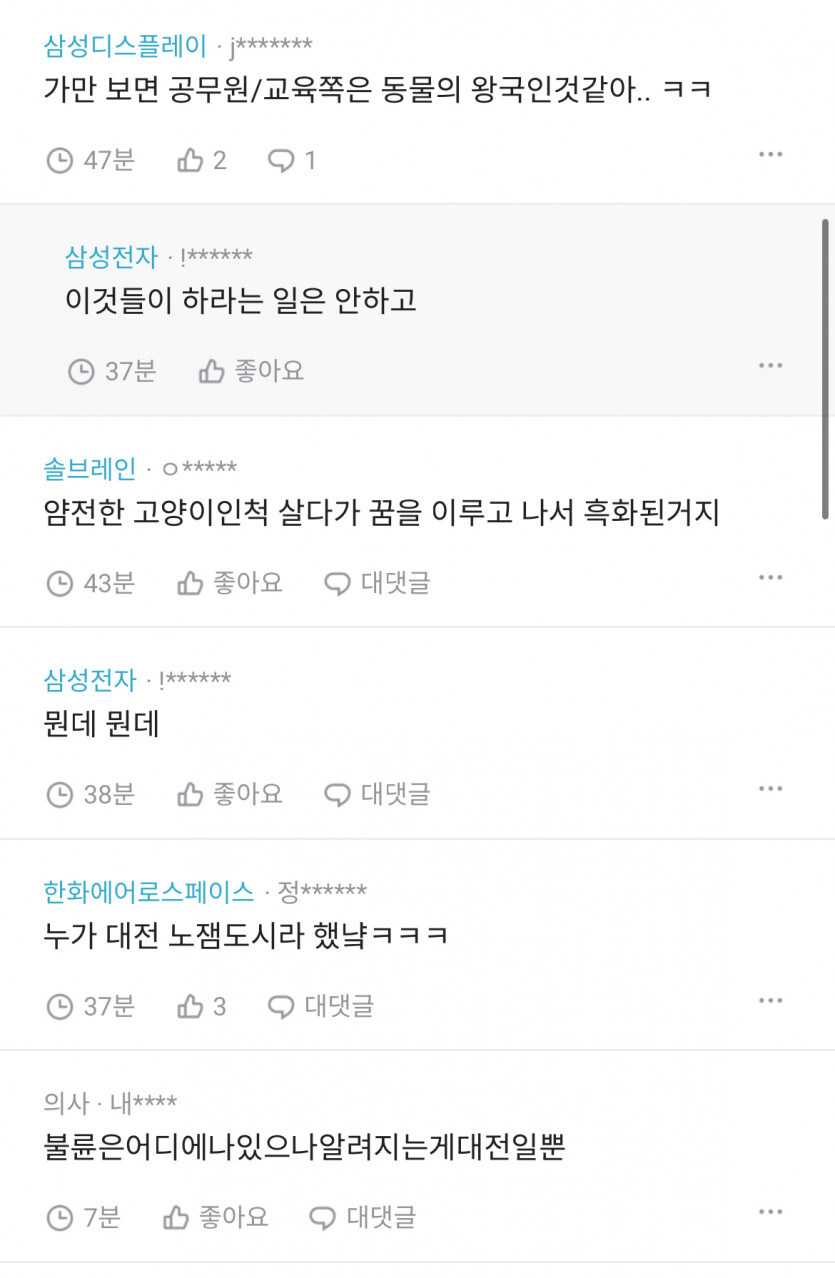The height and width of the screenshot is (1278, 835).
Task: Open the three-dot menu on the 뭔데 뭔데 comment
Action: [770, 788]
